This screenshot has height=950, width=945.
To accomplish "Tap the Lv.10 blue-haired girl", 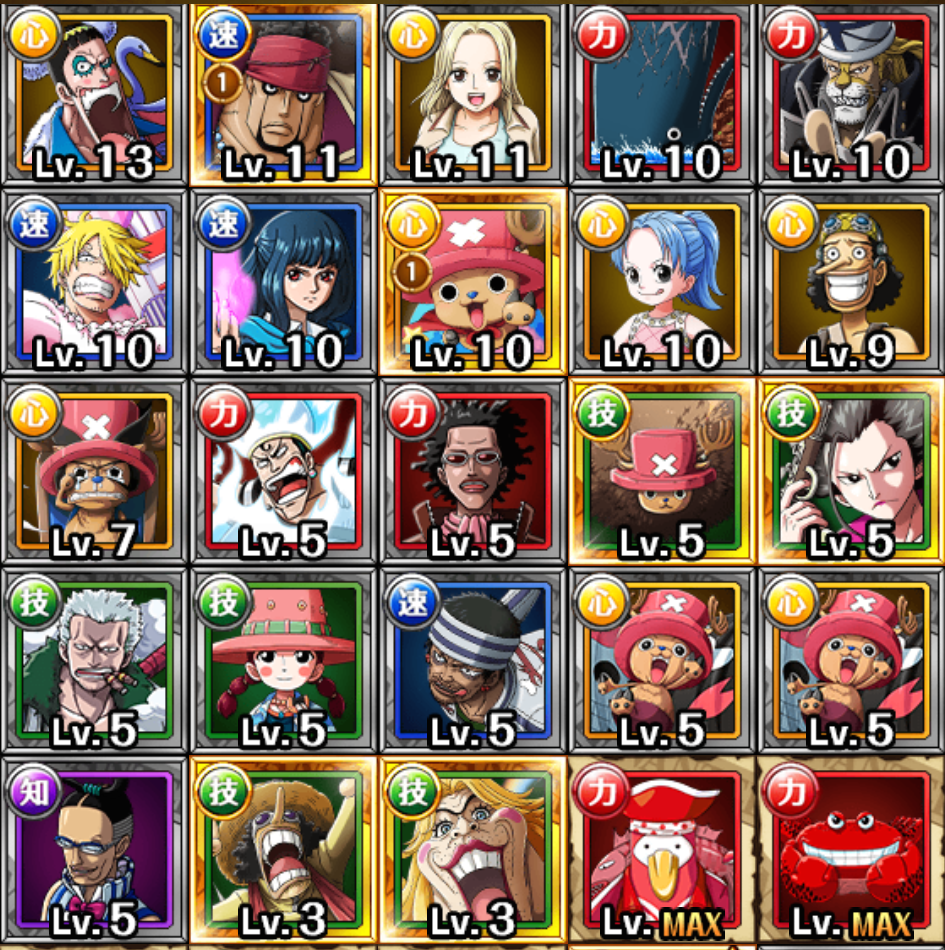I will click(662, 283).
